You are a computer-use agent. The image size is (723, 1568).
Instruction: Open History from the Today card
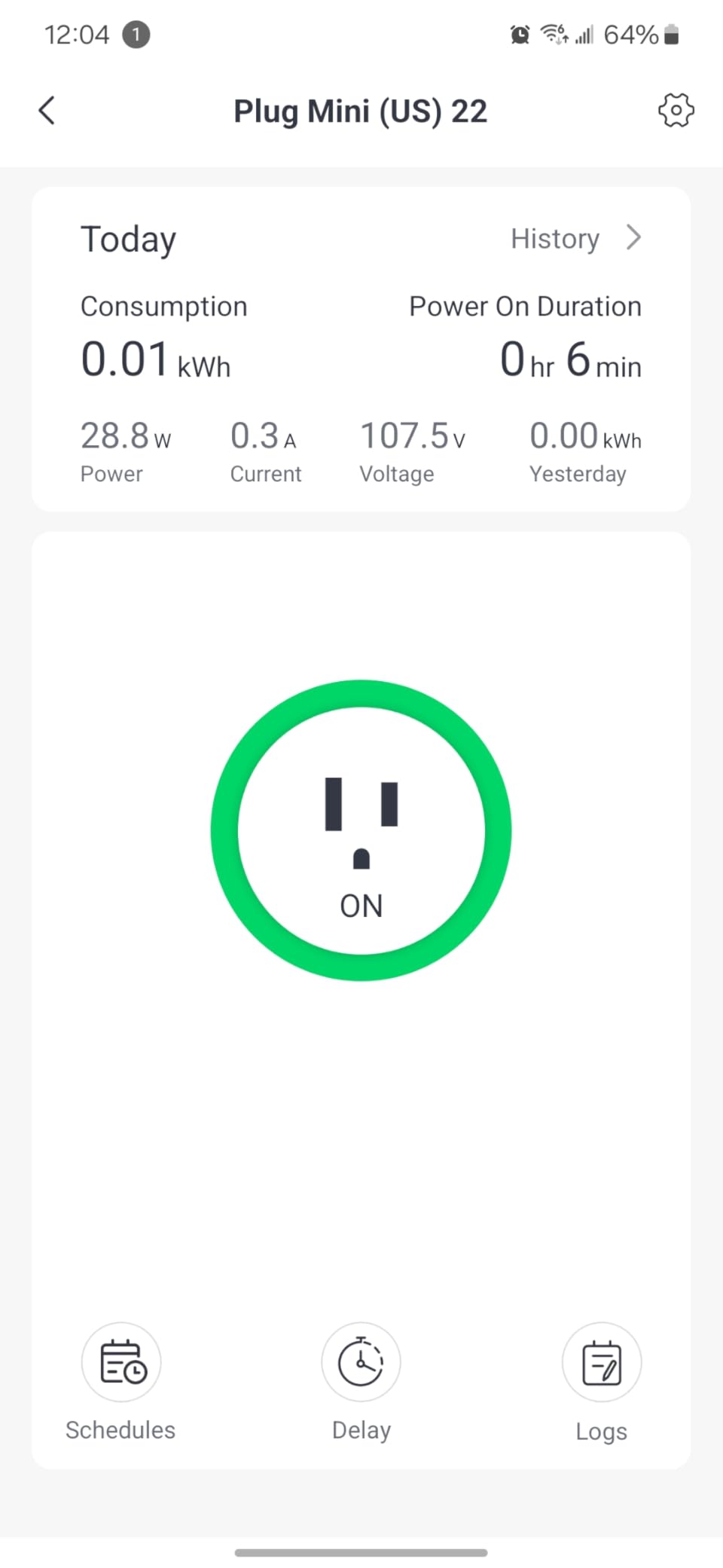[555, 238]
